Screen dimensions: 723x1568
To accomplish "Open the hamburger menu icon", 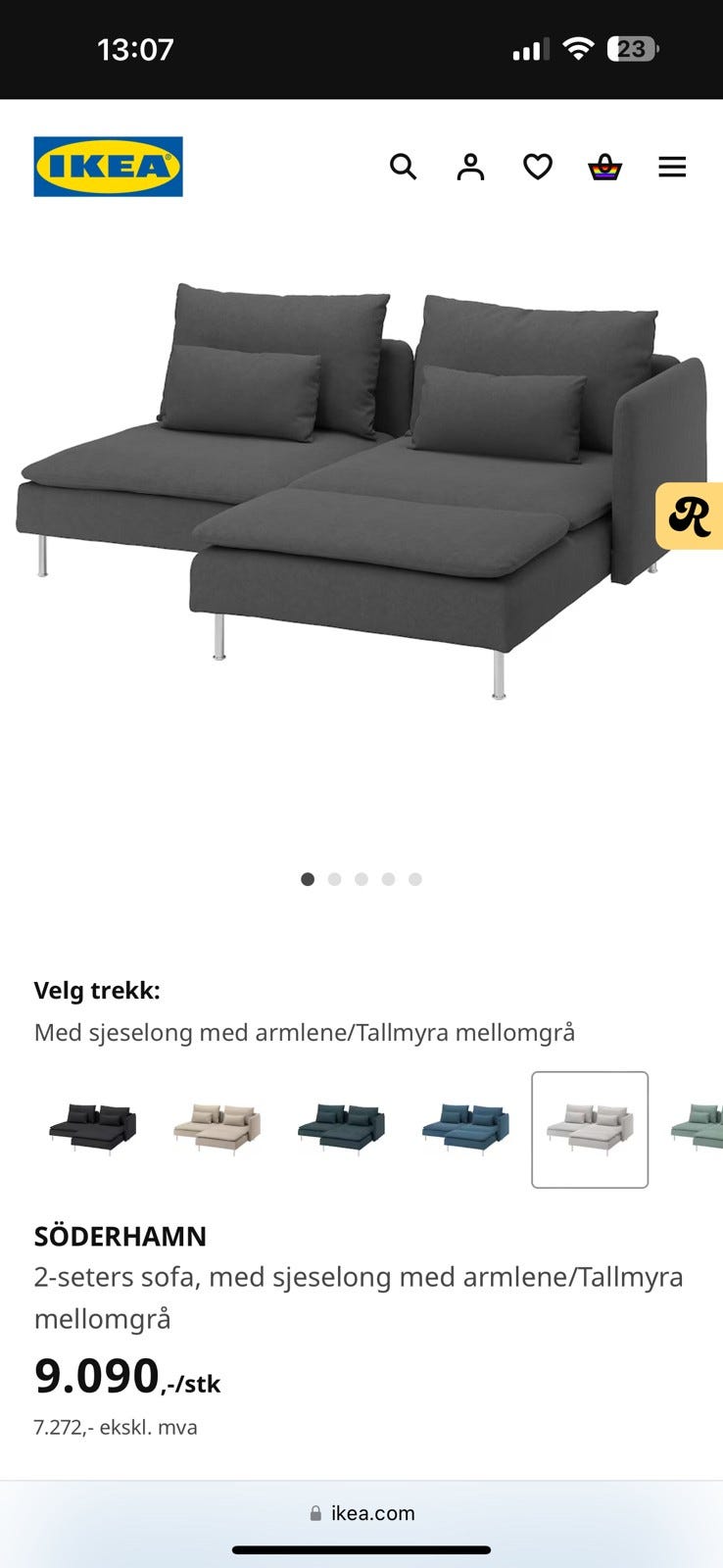I will click(672, 167).
